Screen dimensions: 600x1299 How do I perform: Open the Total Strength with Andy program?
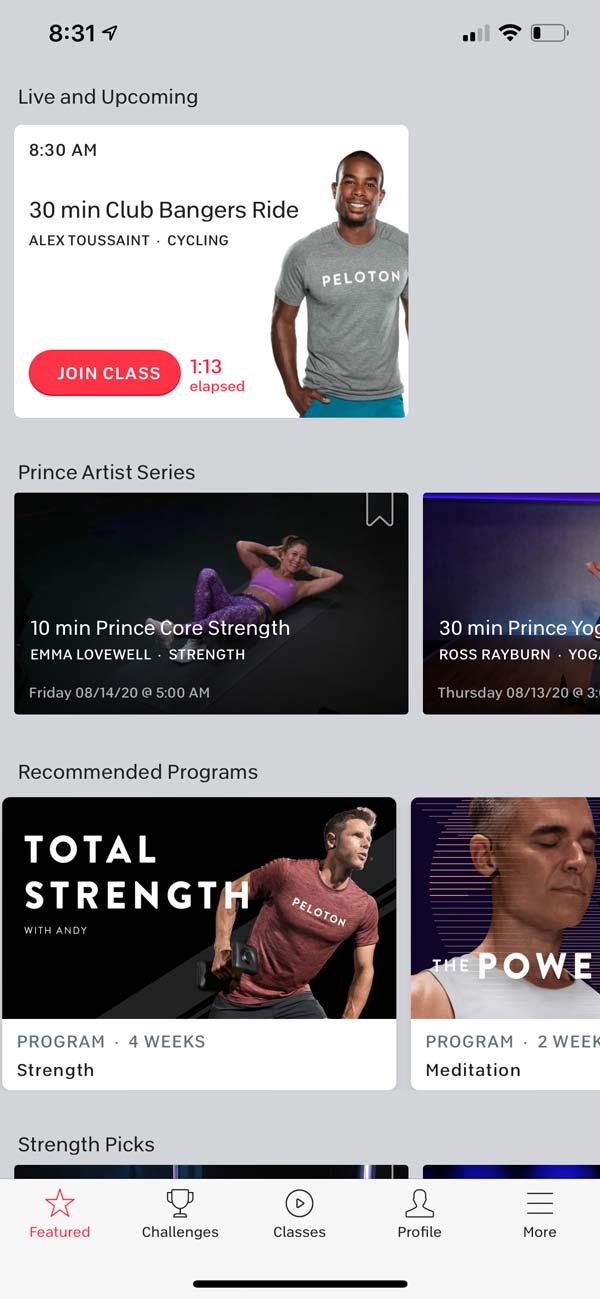(199, 943)
